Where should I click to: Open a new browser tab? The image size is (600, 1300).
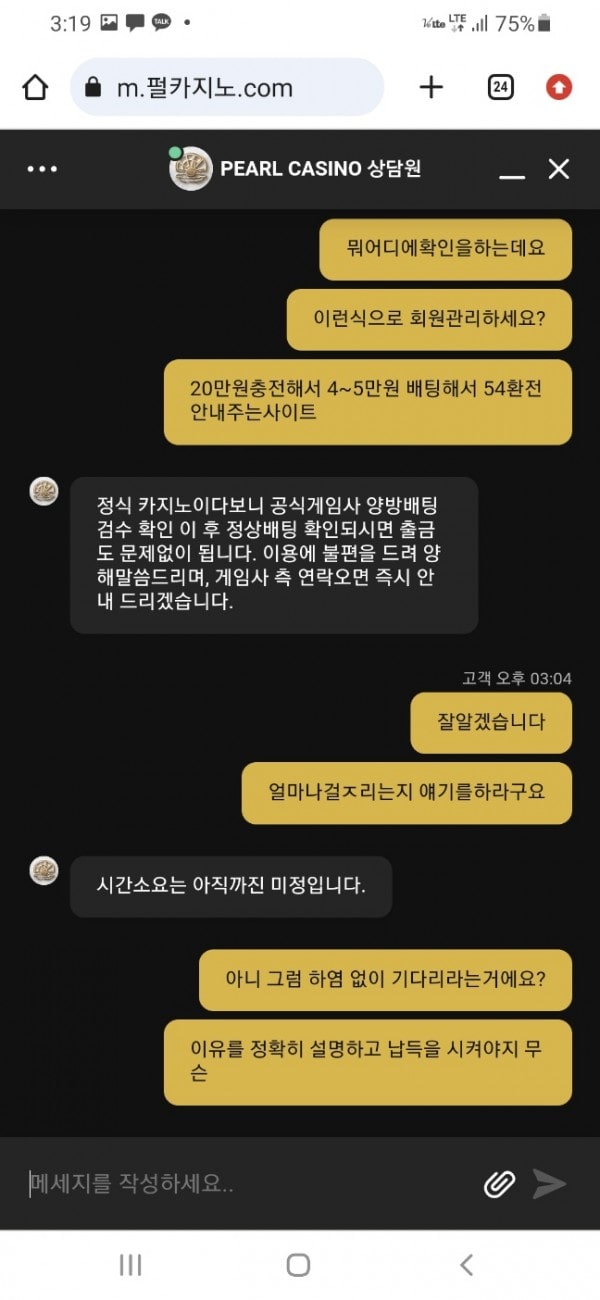(431, 87)
